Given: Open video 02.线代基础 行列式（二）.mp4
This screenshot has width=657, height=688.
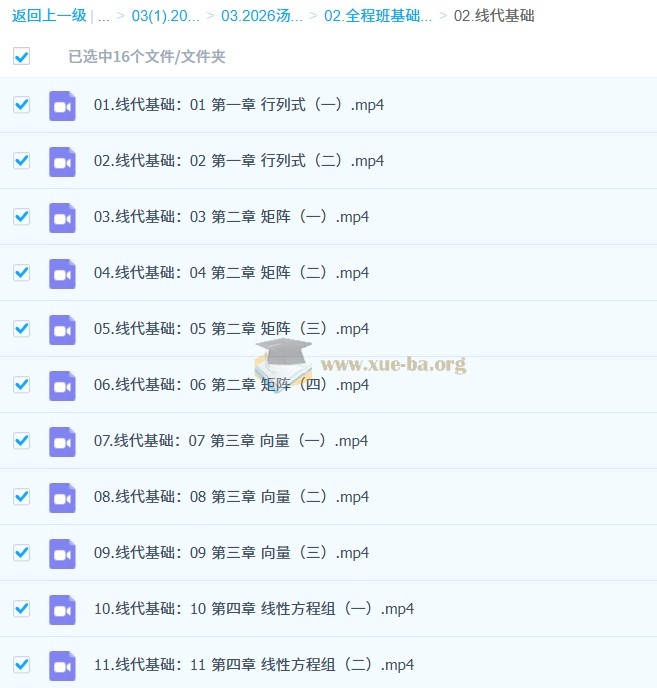Looking at the screenshot, I should point(239,161).
